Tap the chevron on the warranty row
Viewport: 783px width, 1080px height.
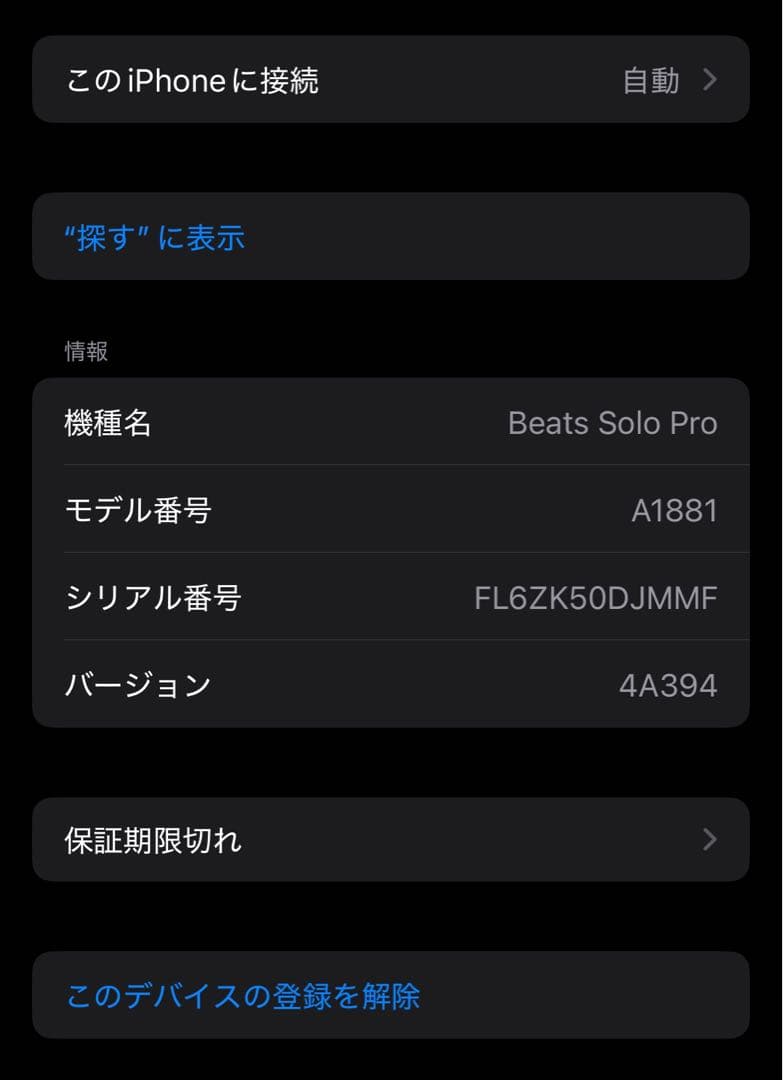pos(710,840)
